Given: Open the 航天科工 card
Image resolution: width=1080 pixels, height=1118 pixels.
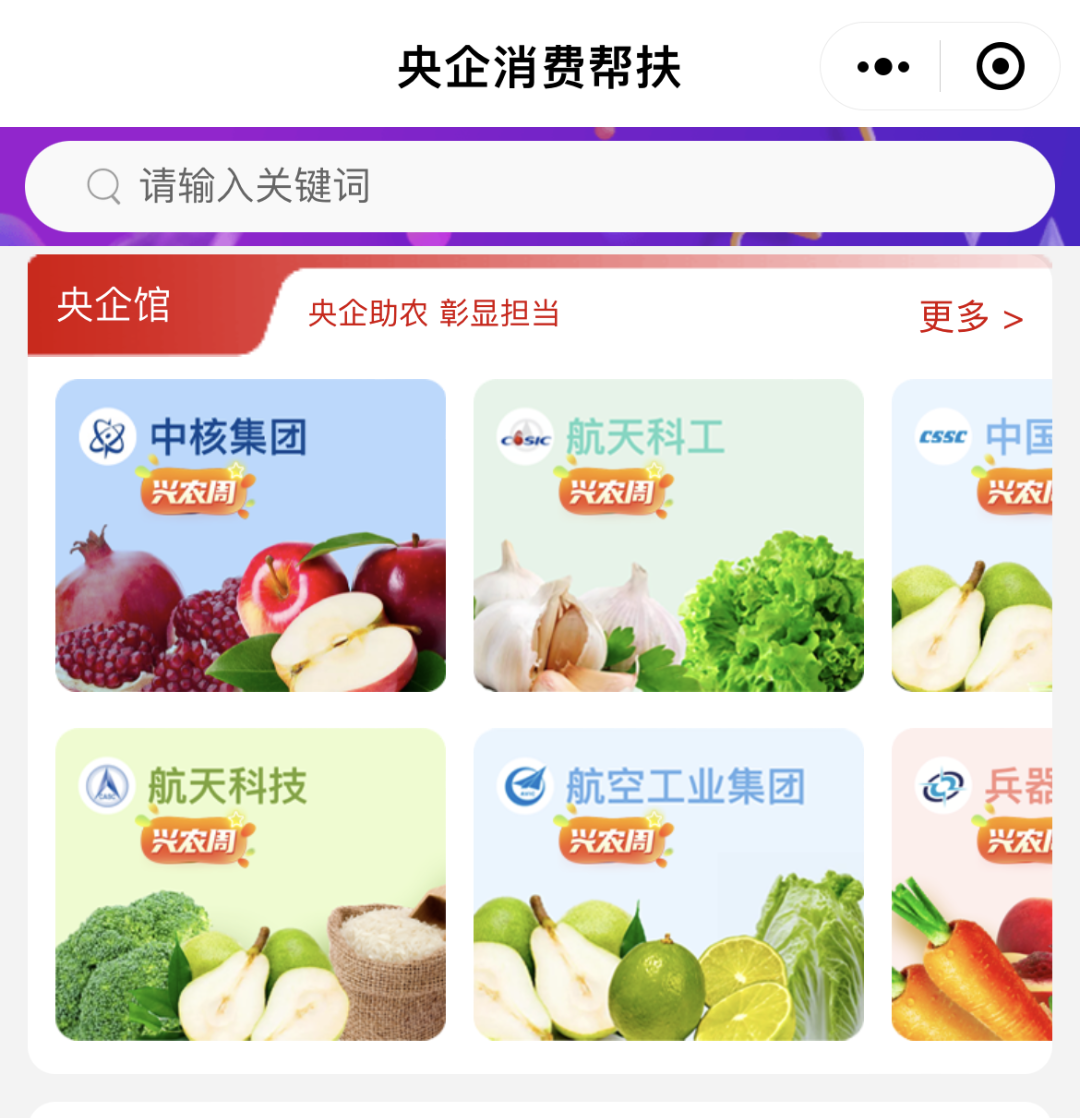Looking at the screenshot, I should pos(668,535).
